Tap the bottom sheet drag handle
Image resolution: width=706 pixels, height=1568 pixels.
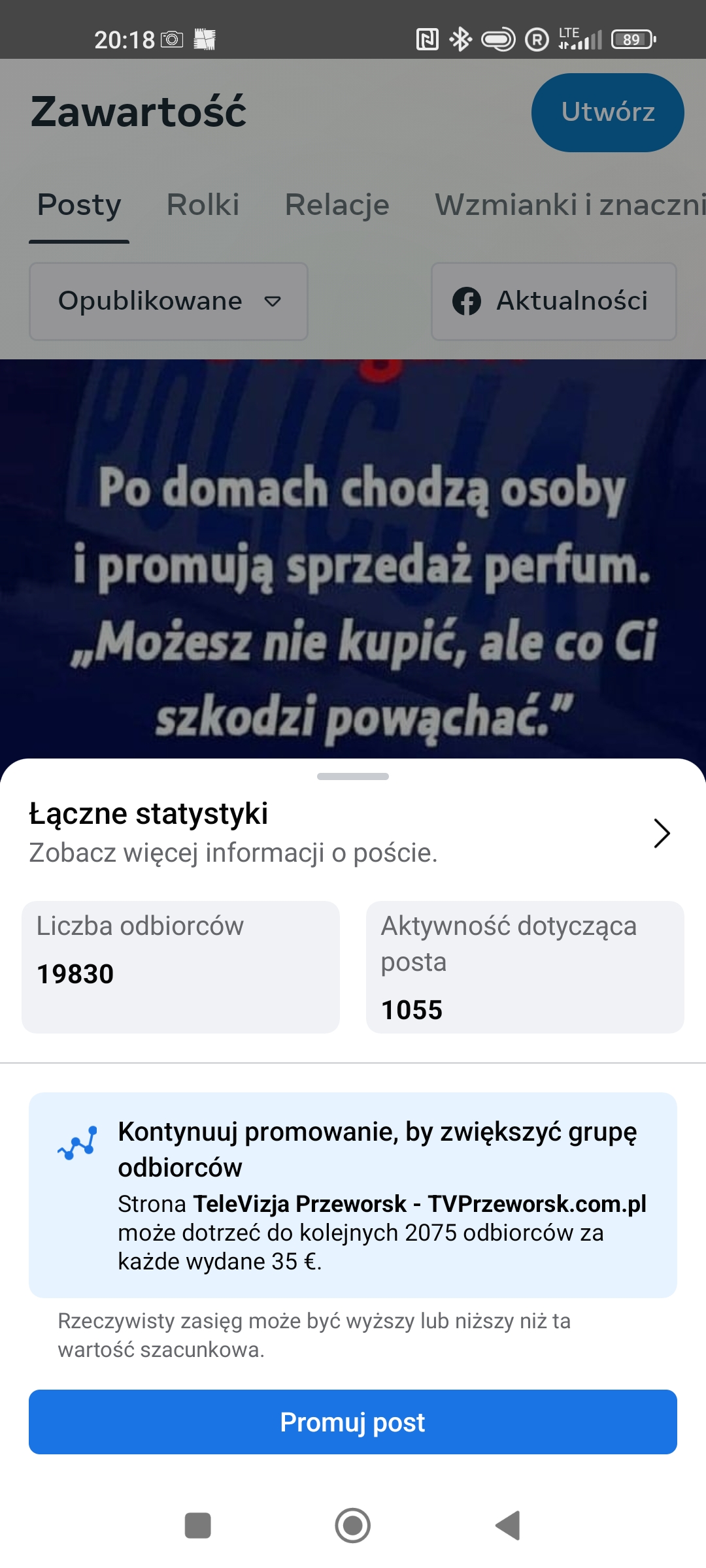click(x=353, y=776)
